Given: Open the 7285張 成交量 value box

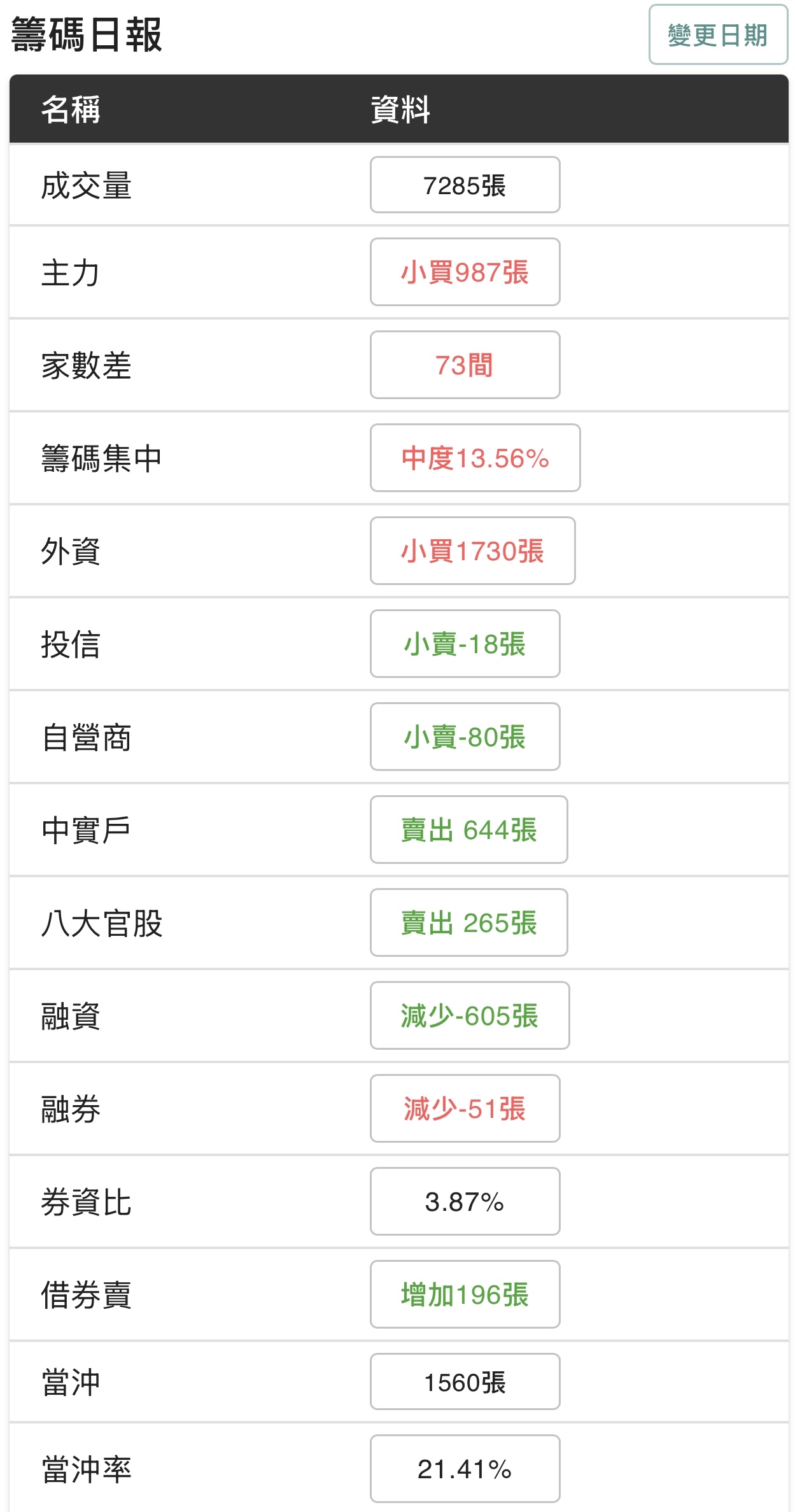Looking at the screenshot, I should point(464,185).
